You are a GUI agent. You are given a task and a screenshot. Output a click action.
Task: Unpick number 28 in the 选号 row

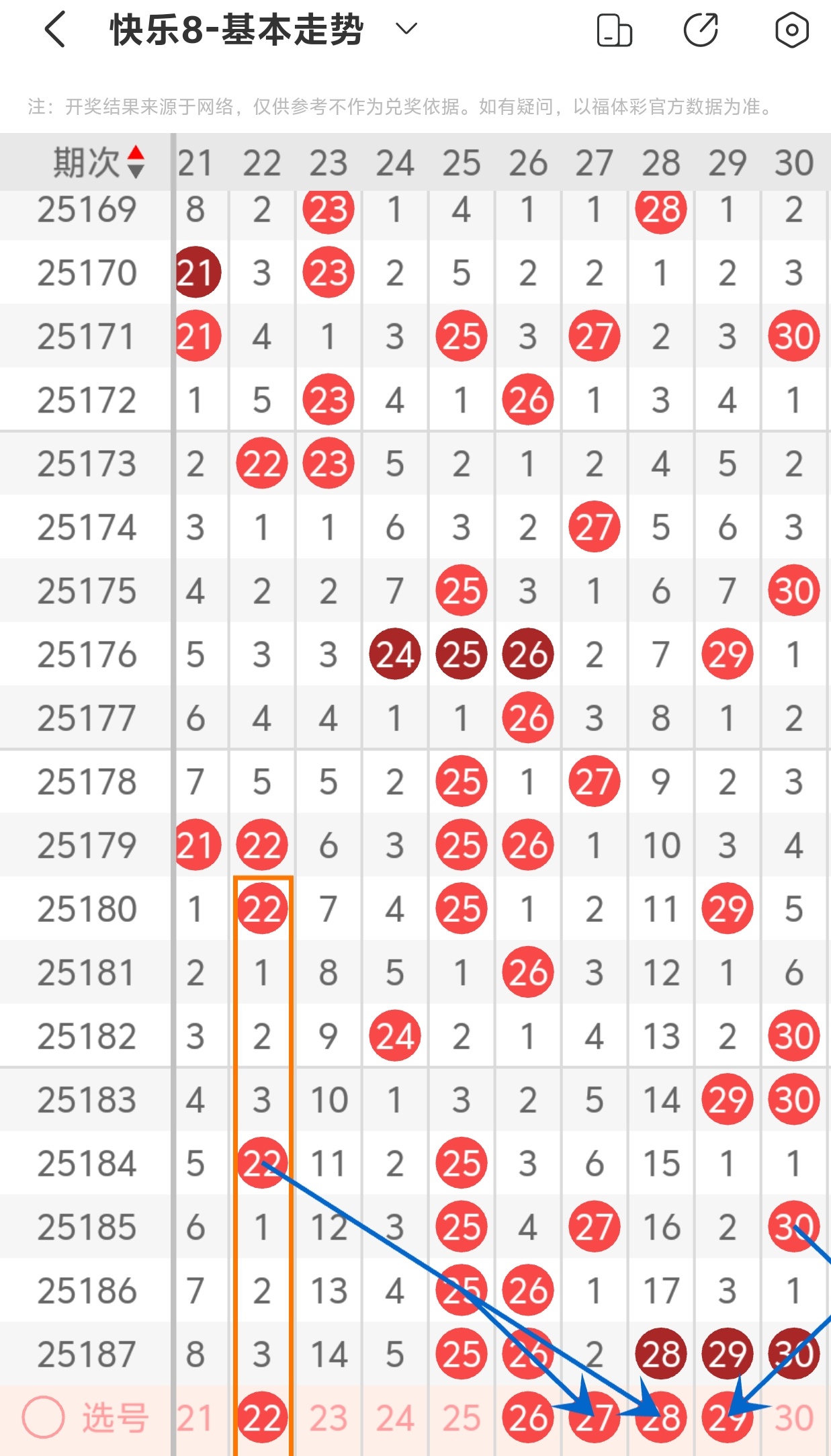tap(661, 1417)
